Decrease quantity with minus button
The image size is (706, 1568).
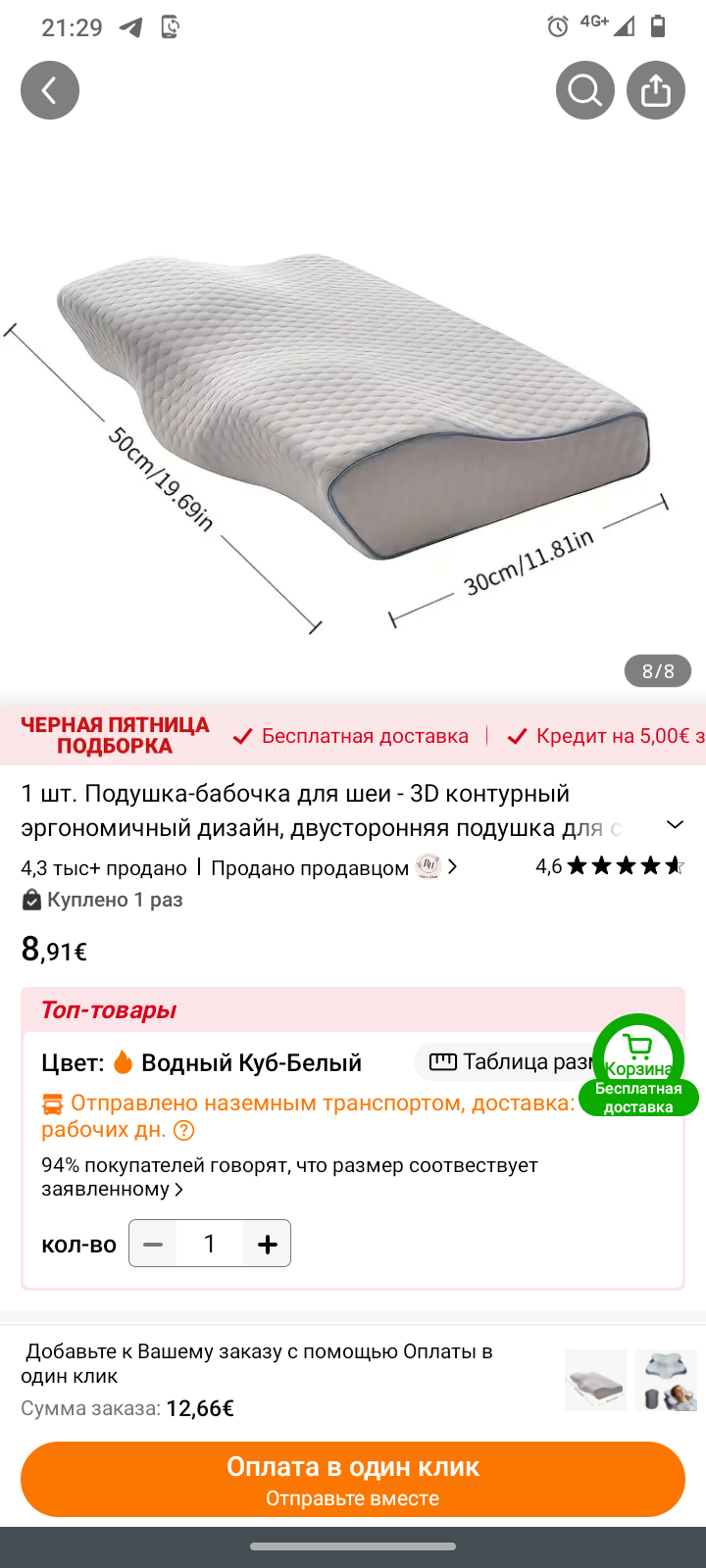[153, 1244]
